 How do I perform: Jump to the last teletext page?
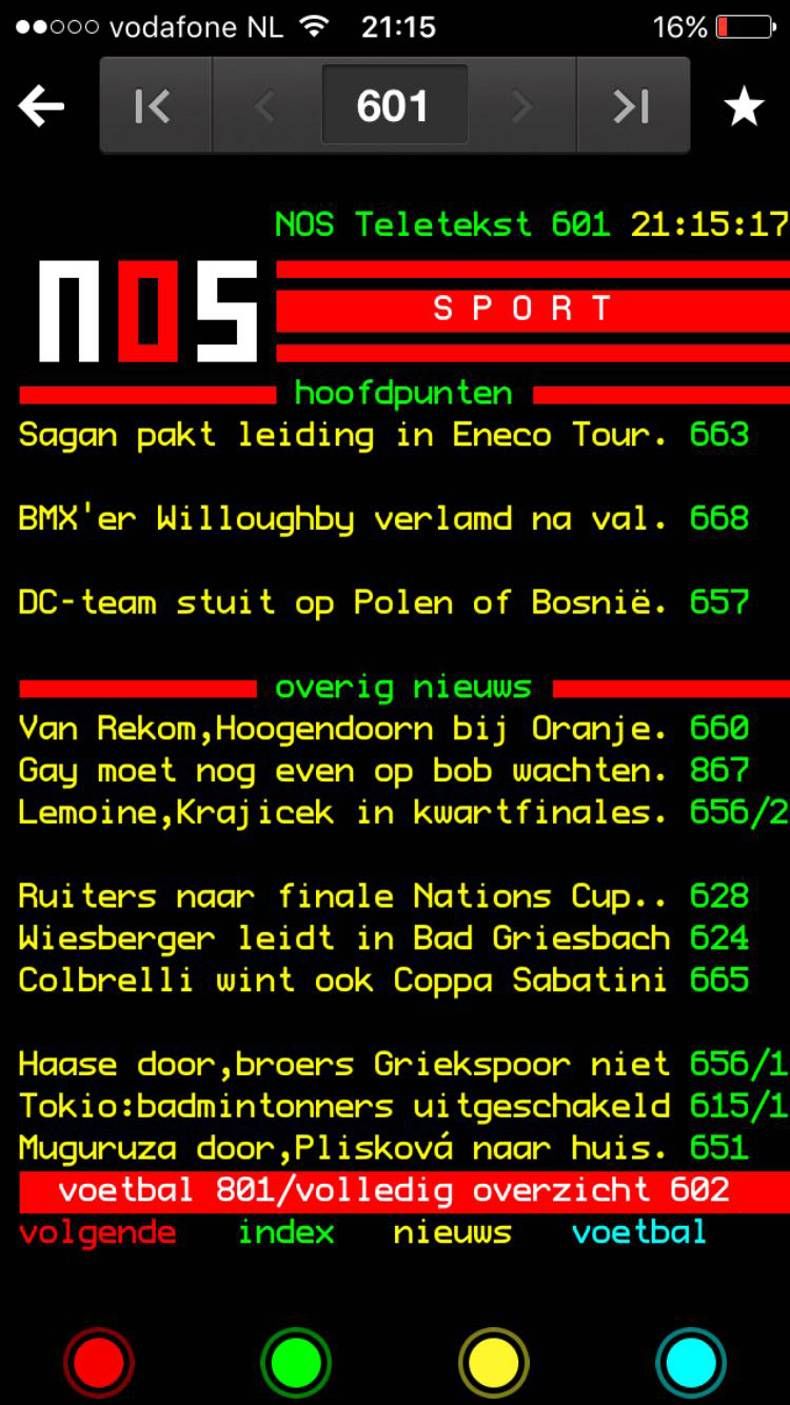(632, 106)
